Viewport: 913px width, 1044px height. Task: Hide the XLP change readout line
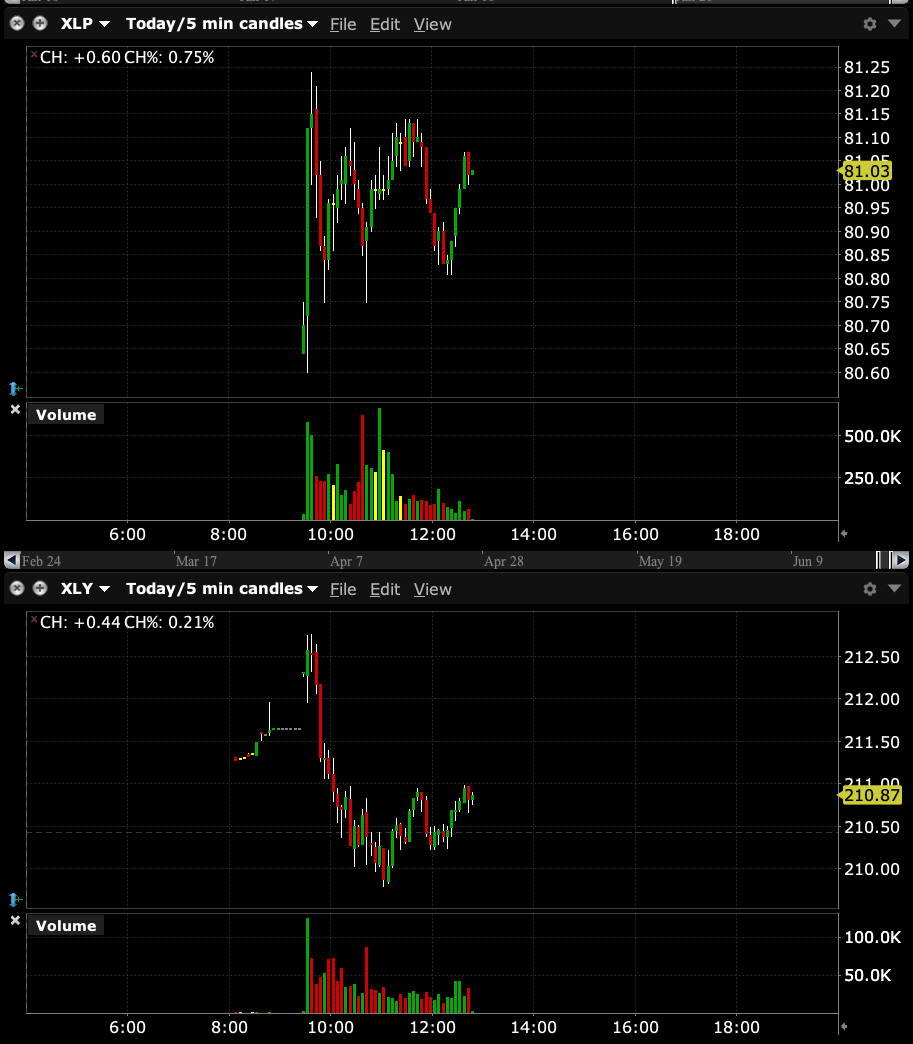tap(34, 56)
